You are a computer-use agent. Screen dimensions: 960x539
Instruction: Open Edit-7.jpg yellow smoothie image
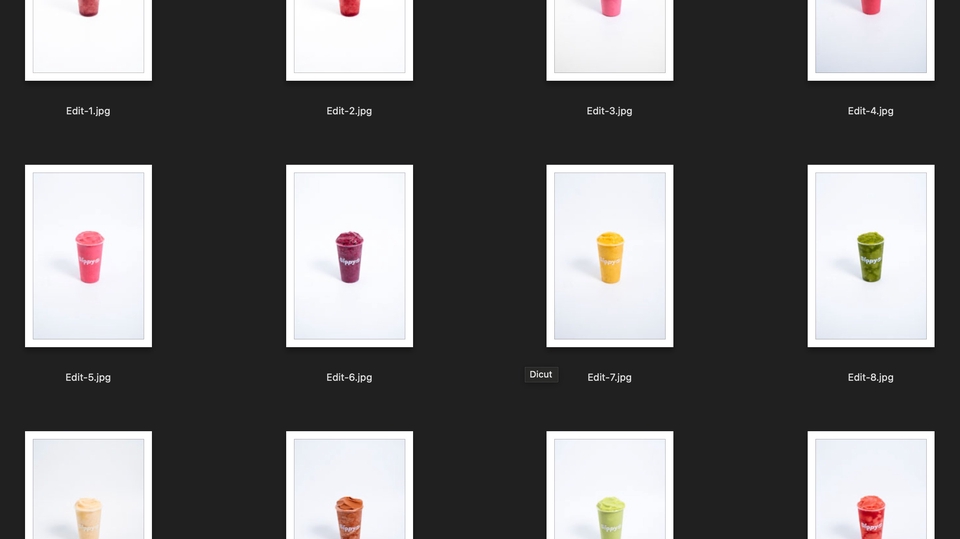(609, 256)
